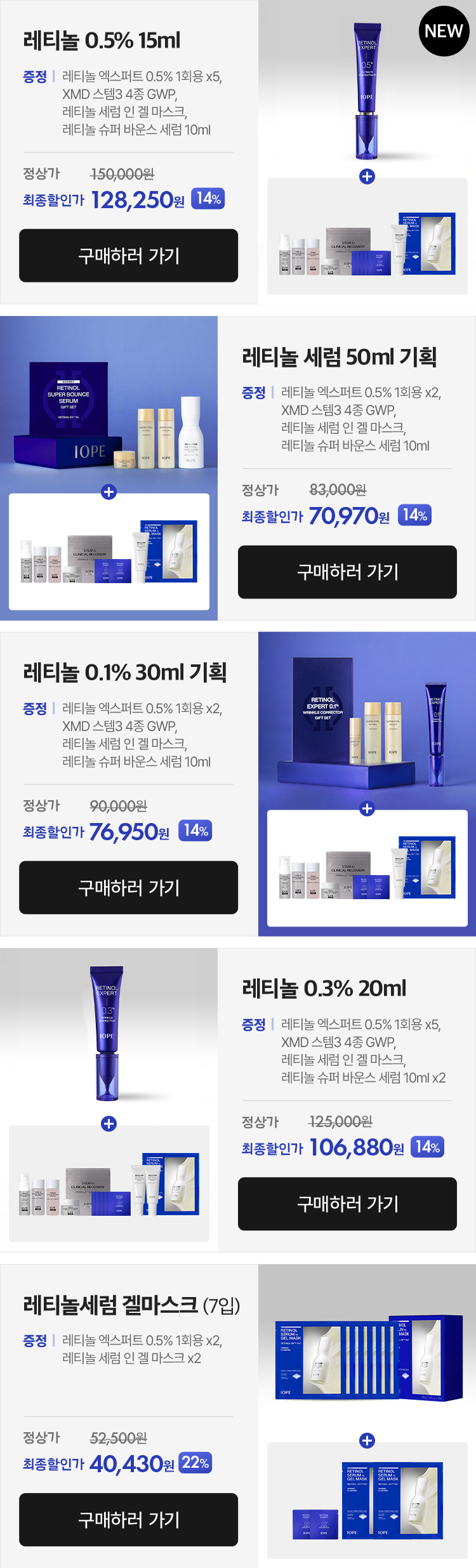The height and width of the screenshot is (1568, 476).
Task: Open purchase page for 레티놀 세럼 50ml 기획
Action: click(x=347, y=572)
